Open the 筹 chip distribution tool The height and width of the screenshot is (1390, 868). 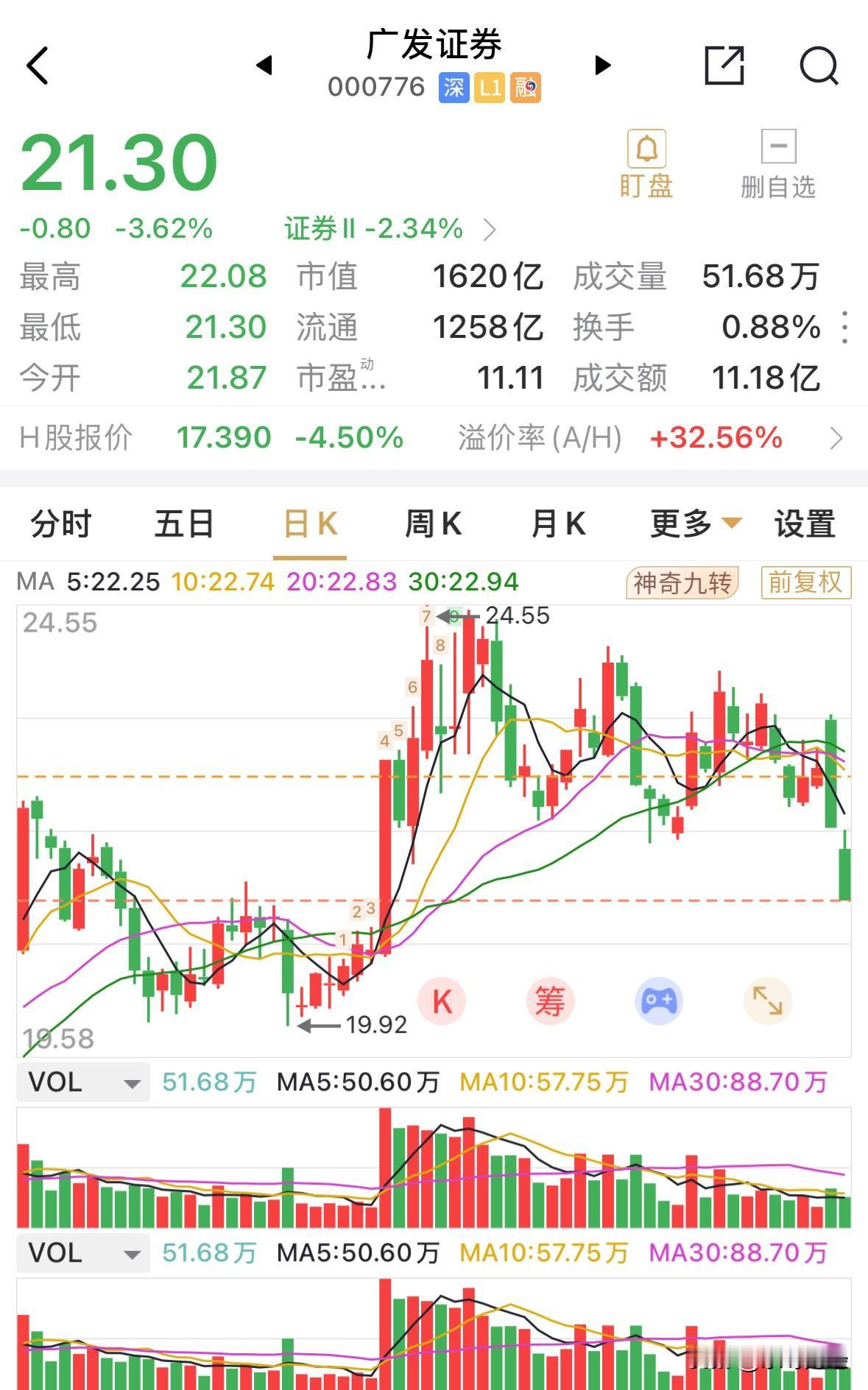tap(551, 1001)
